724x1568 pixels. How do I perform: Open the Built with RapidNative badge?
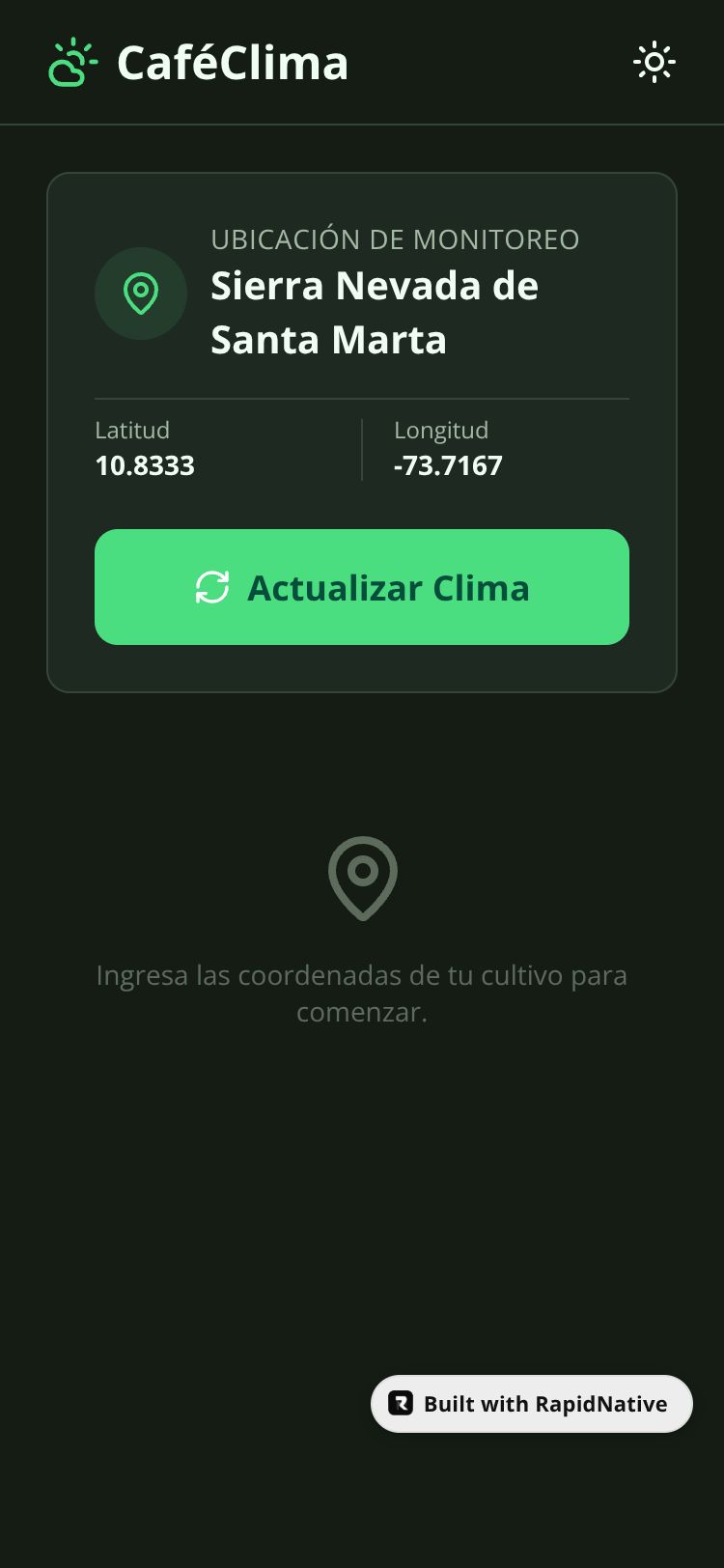pyautogui.click(x=532, y=1404)
